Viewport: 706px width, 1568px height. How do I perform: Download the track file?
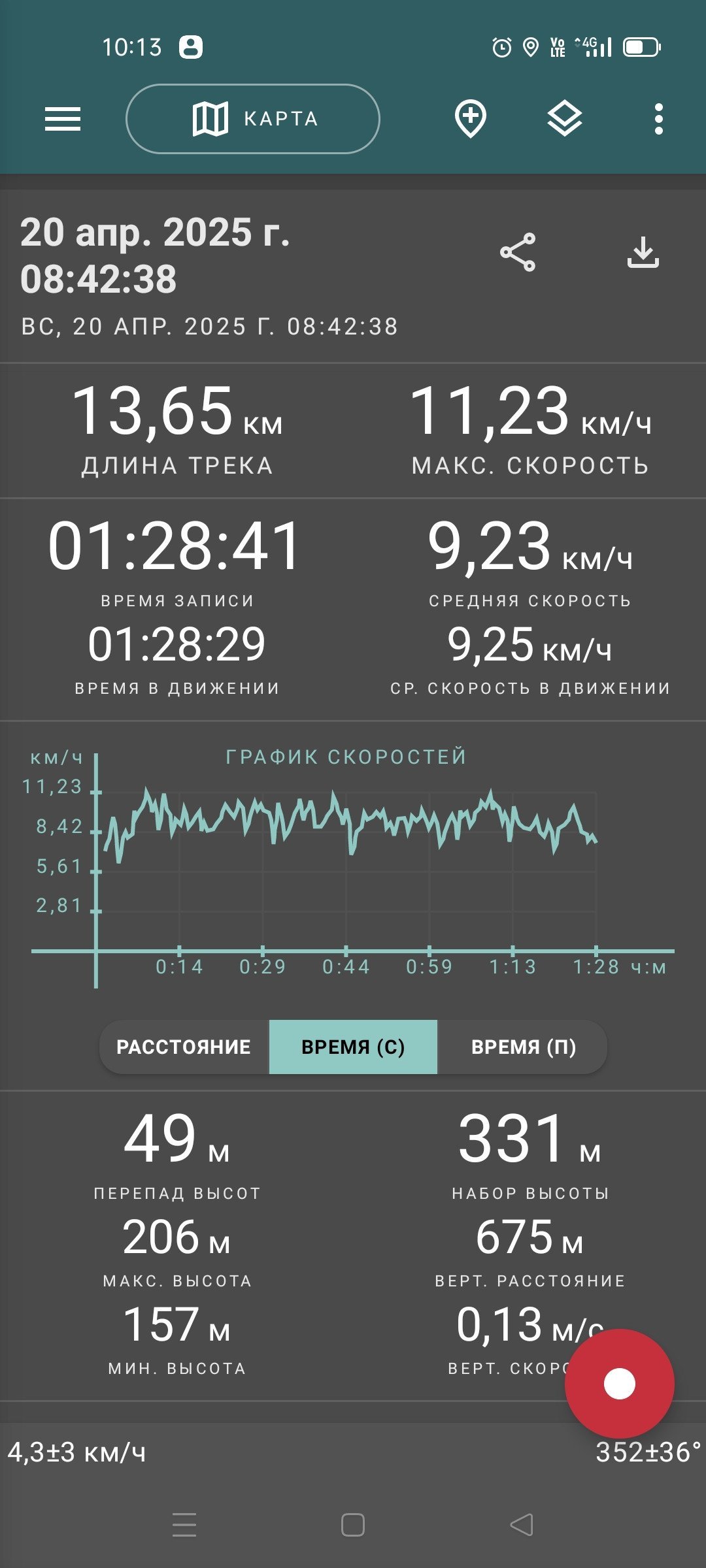click(x=643, y=253)
